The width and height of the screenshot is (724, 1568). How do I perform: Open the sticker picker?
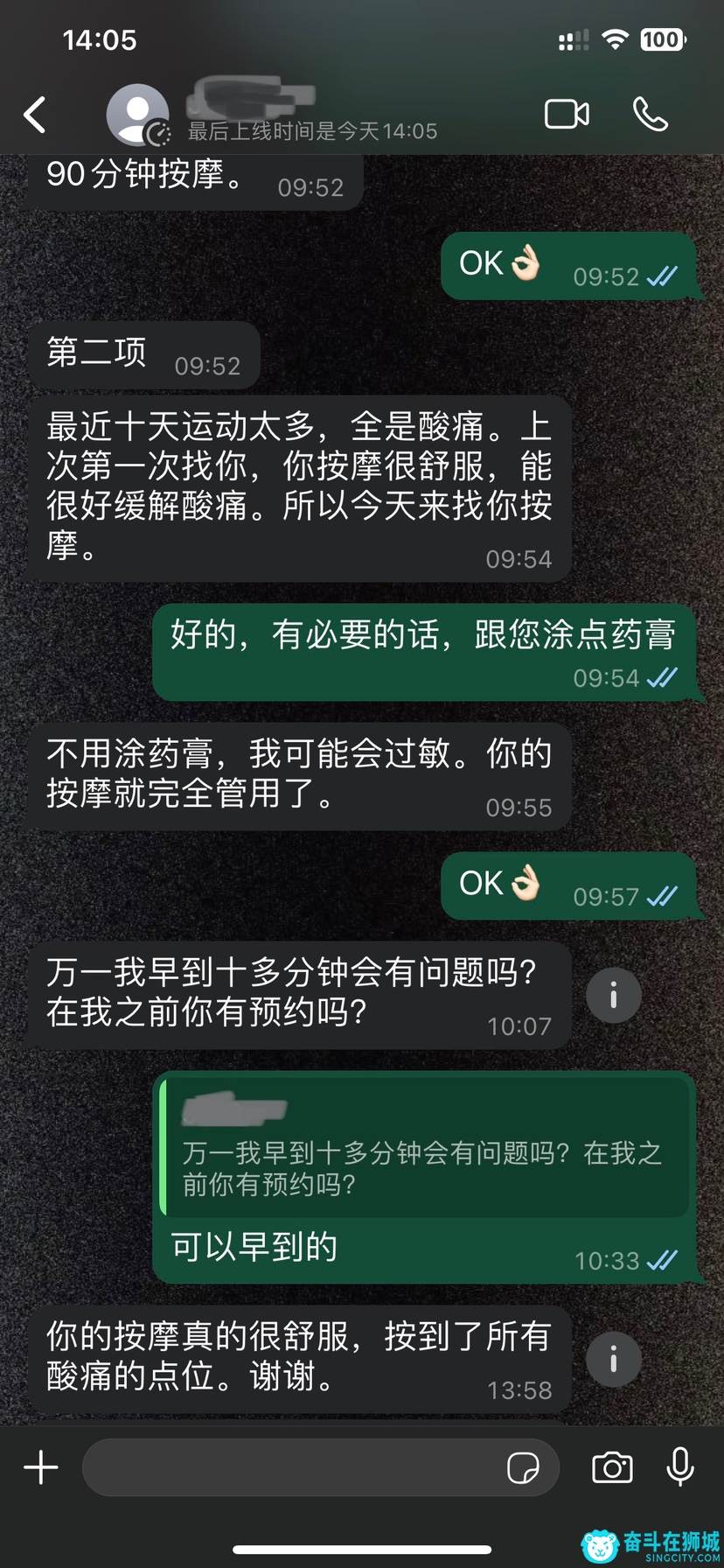click(523, 1467)
